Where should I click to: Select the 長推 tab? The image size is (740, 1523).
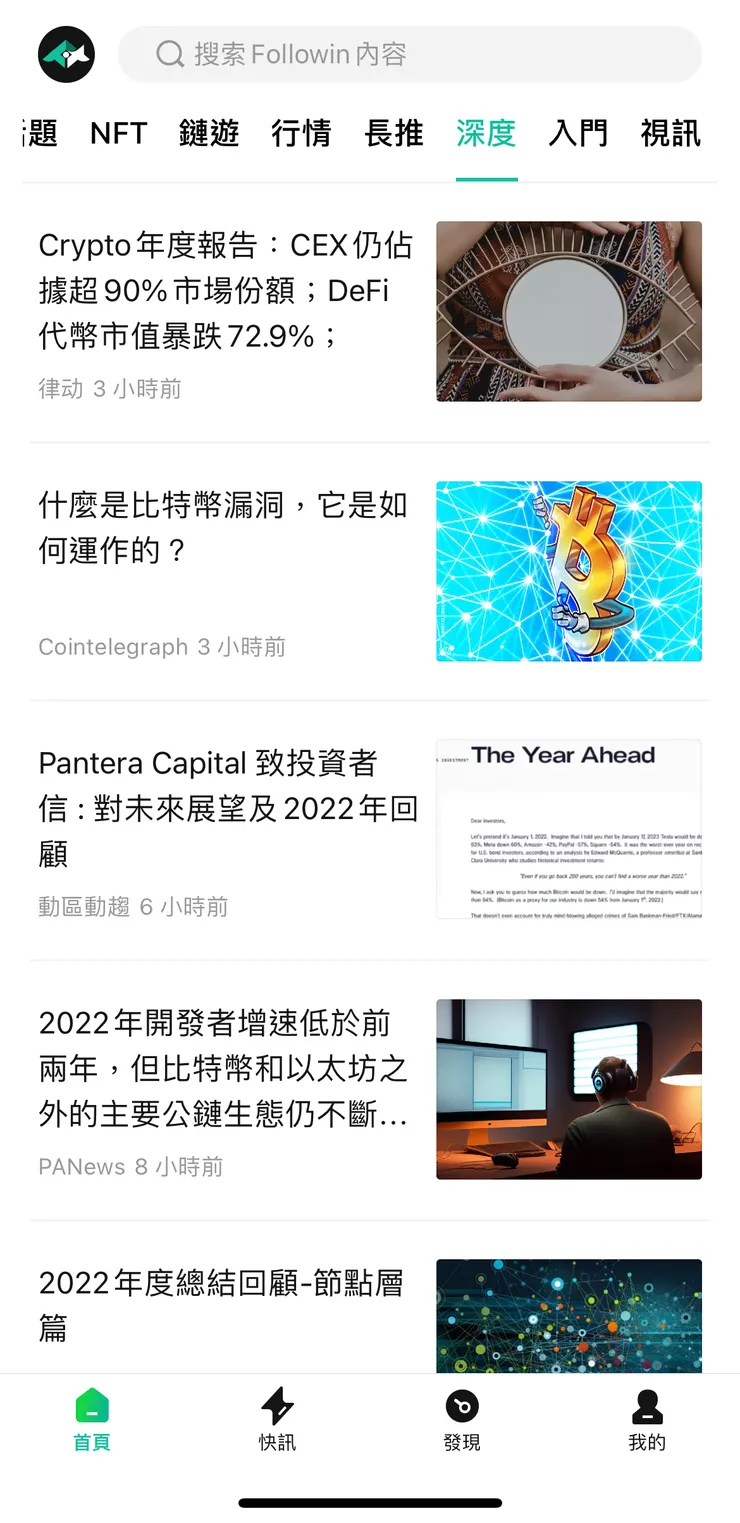(x=394, y=133)
